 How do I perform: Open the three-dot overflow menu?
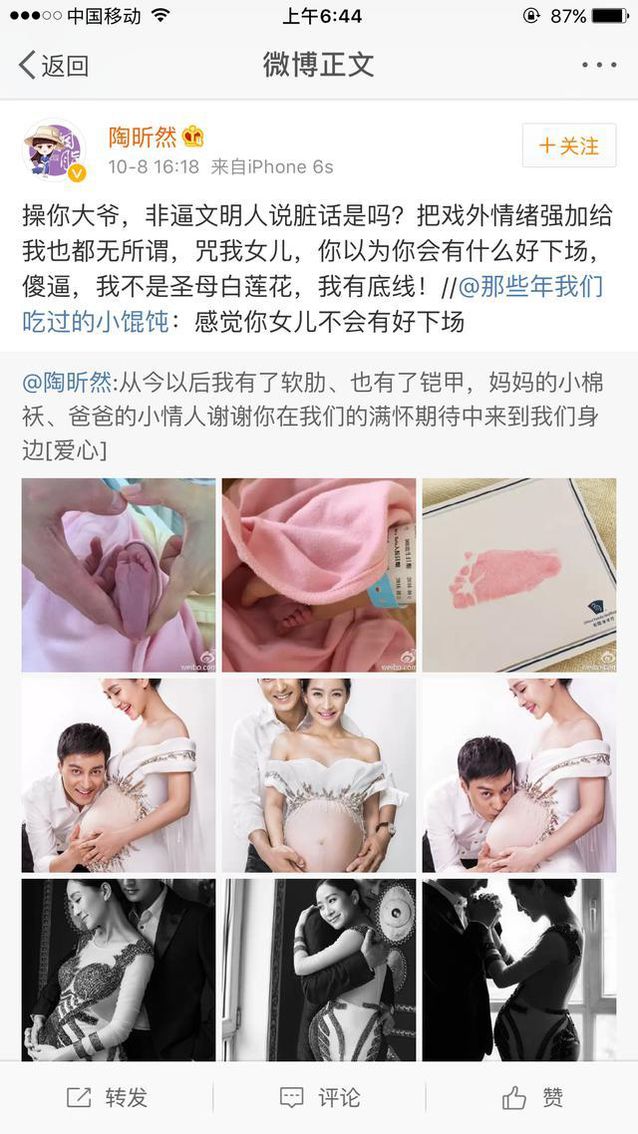(598, 66)
